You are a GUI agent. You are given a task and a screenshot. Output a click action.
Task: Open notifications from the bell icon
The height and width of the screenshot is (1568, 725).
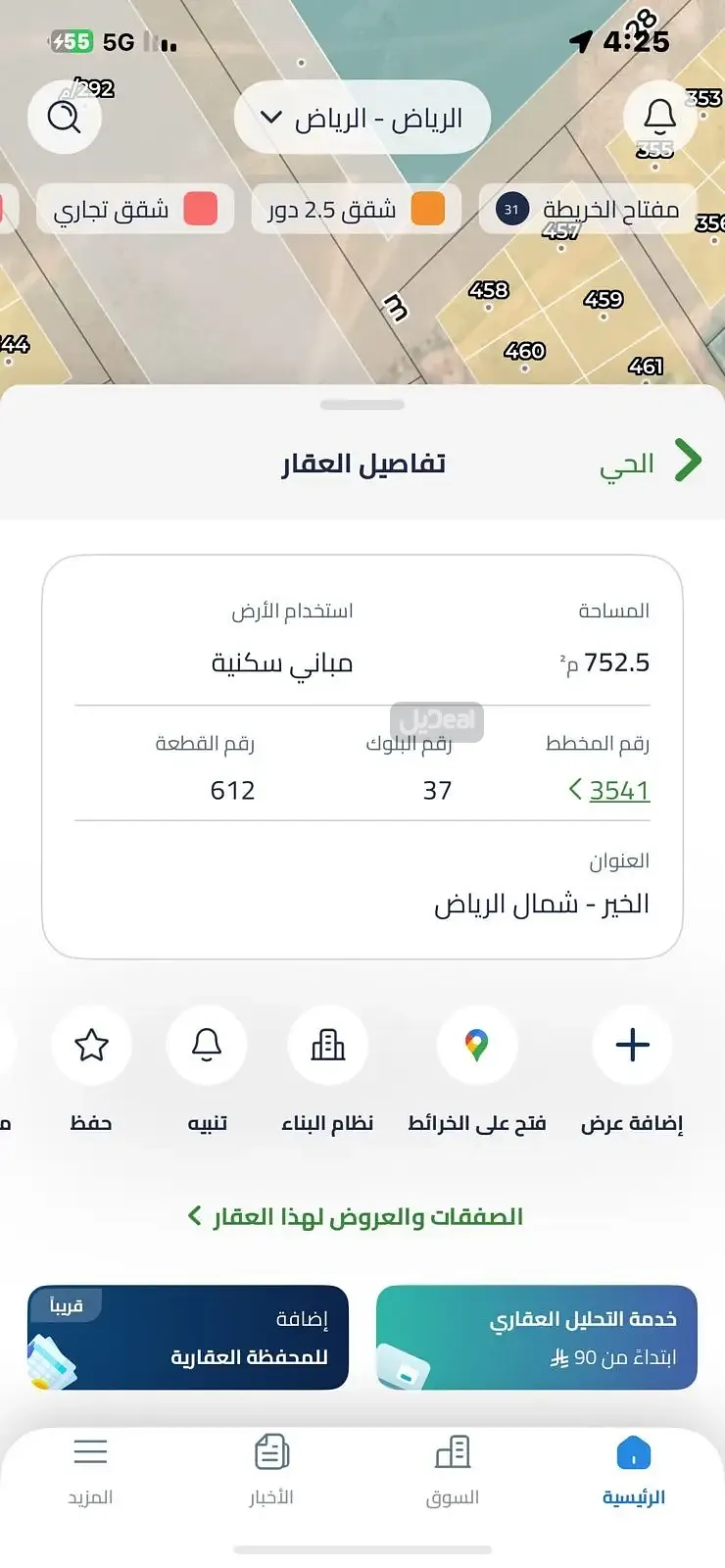(658, 117)
